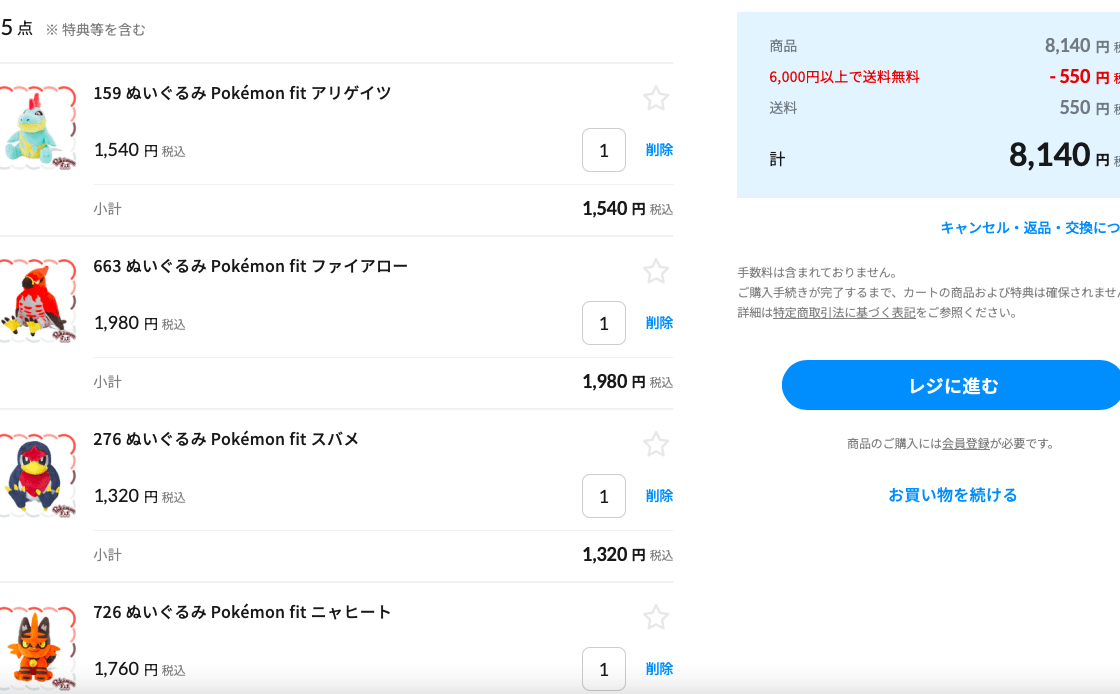Edit the quantity field for ファイアロー

tap(604, 323)
